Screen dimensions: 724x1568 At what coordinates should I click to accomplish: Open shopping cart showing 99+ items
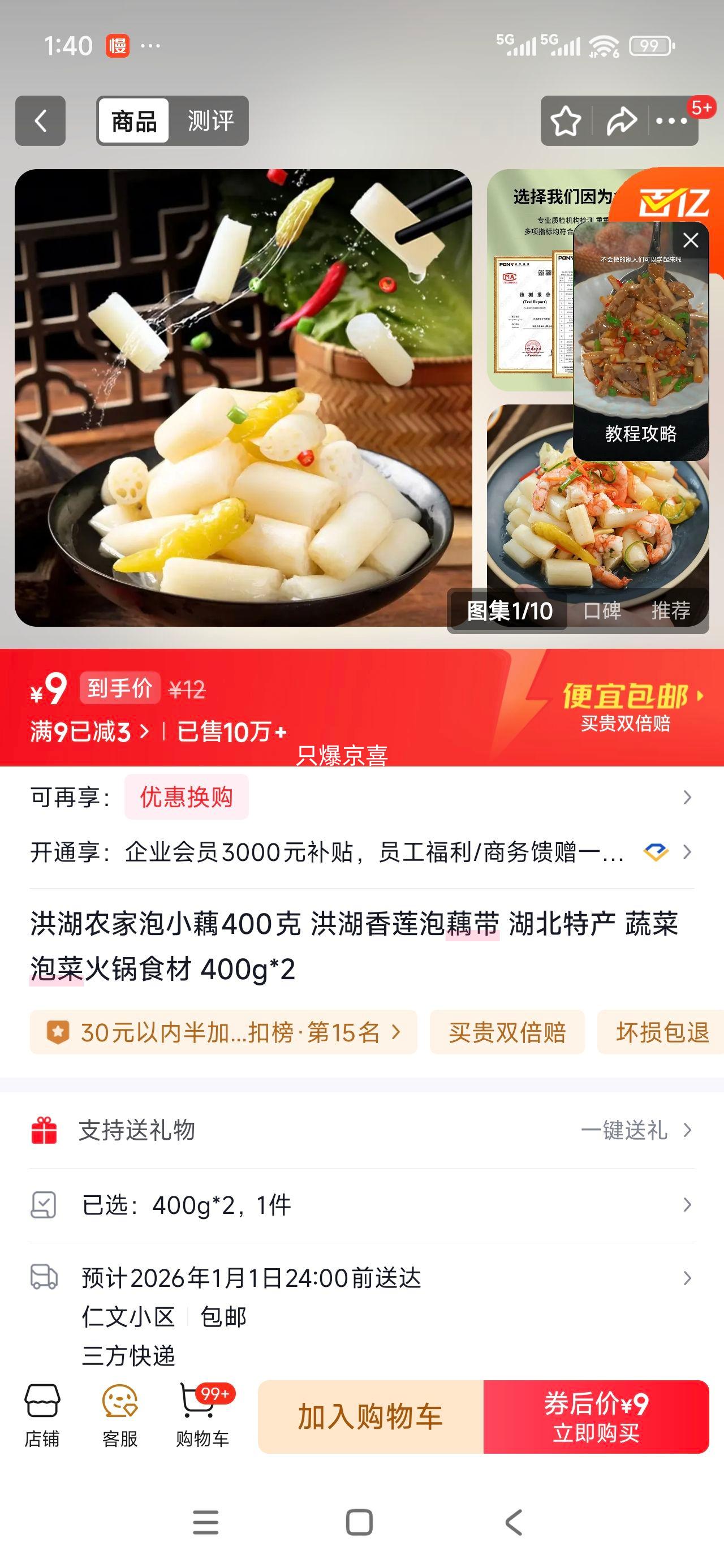[x=202, y=1412]
